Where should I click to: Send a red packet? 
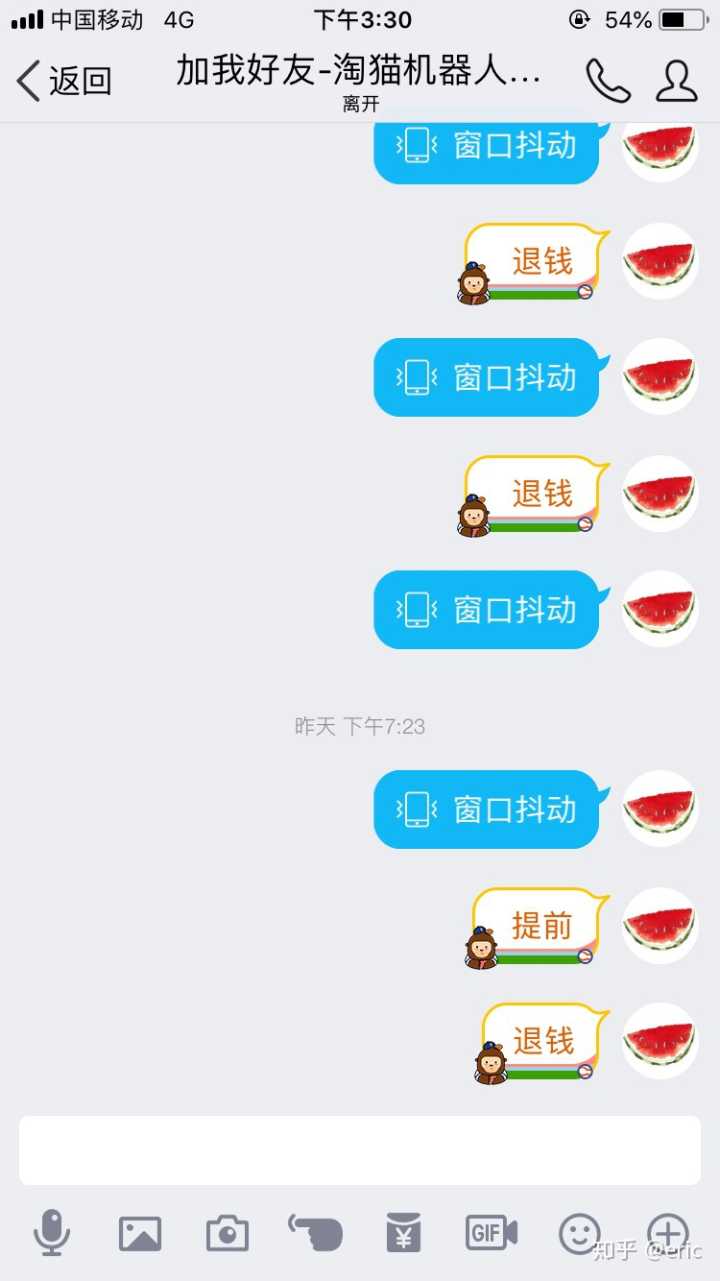coord(403,1234)
